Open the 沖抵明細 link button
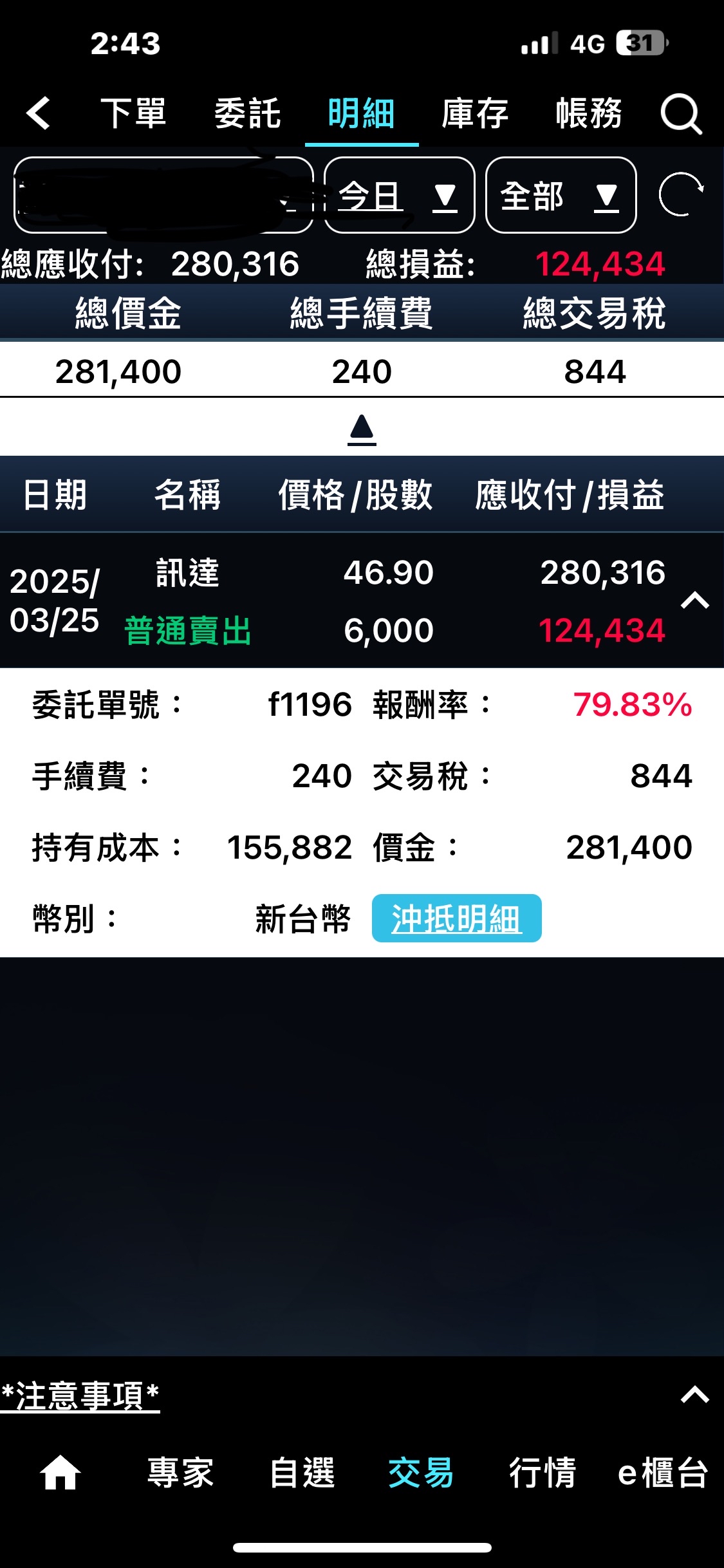The height and width of the screenshot is (1568, 724). (x=456, y=918)
